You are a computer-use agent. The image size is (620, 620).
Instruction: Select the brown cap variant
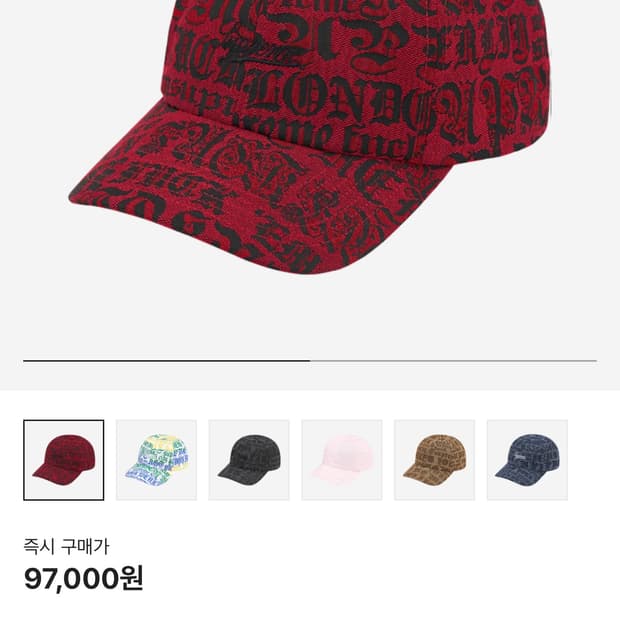click(x=434, y=460)
